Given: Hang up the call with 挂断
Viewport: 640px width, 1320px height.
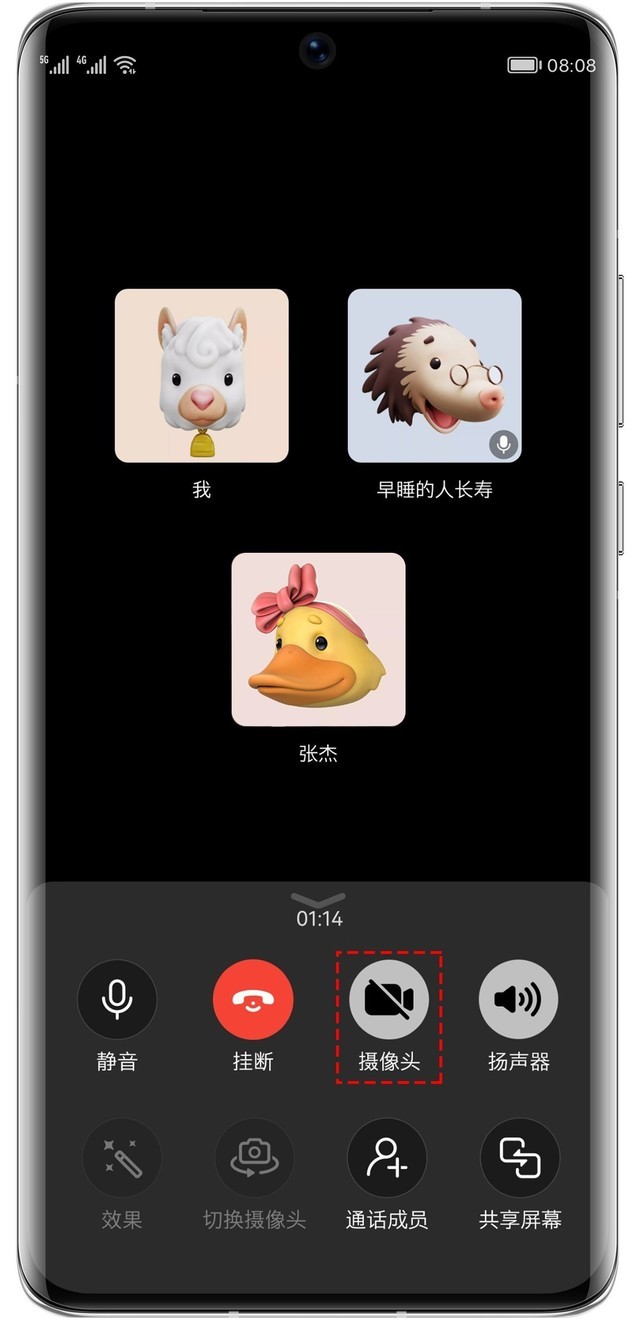Looking at the screenshot, I should [253, 999].
